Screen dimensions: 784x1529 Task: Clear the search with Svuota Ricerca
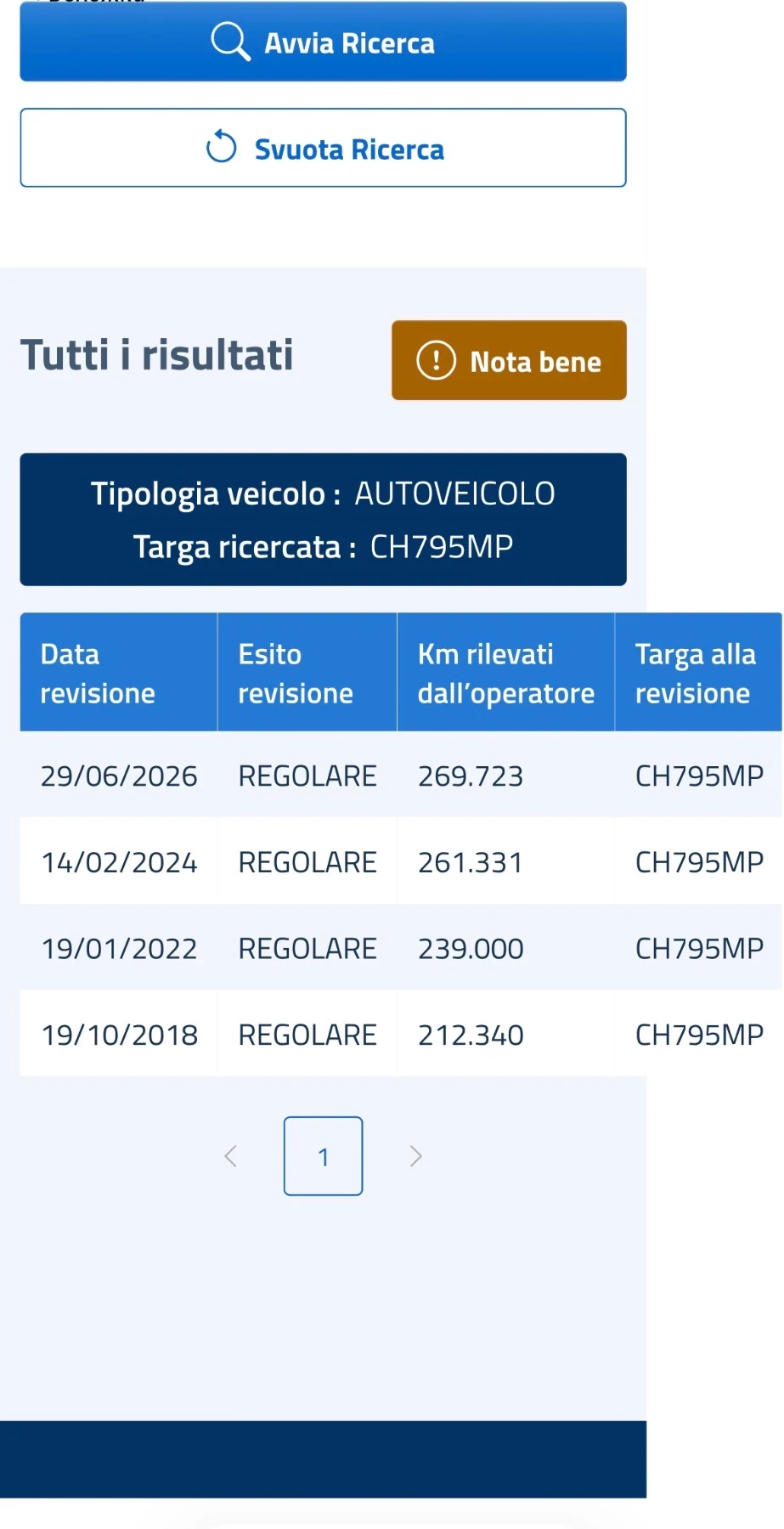[x=323, y=148]
